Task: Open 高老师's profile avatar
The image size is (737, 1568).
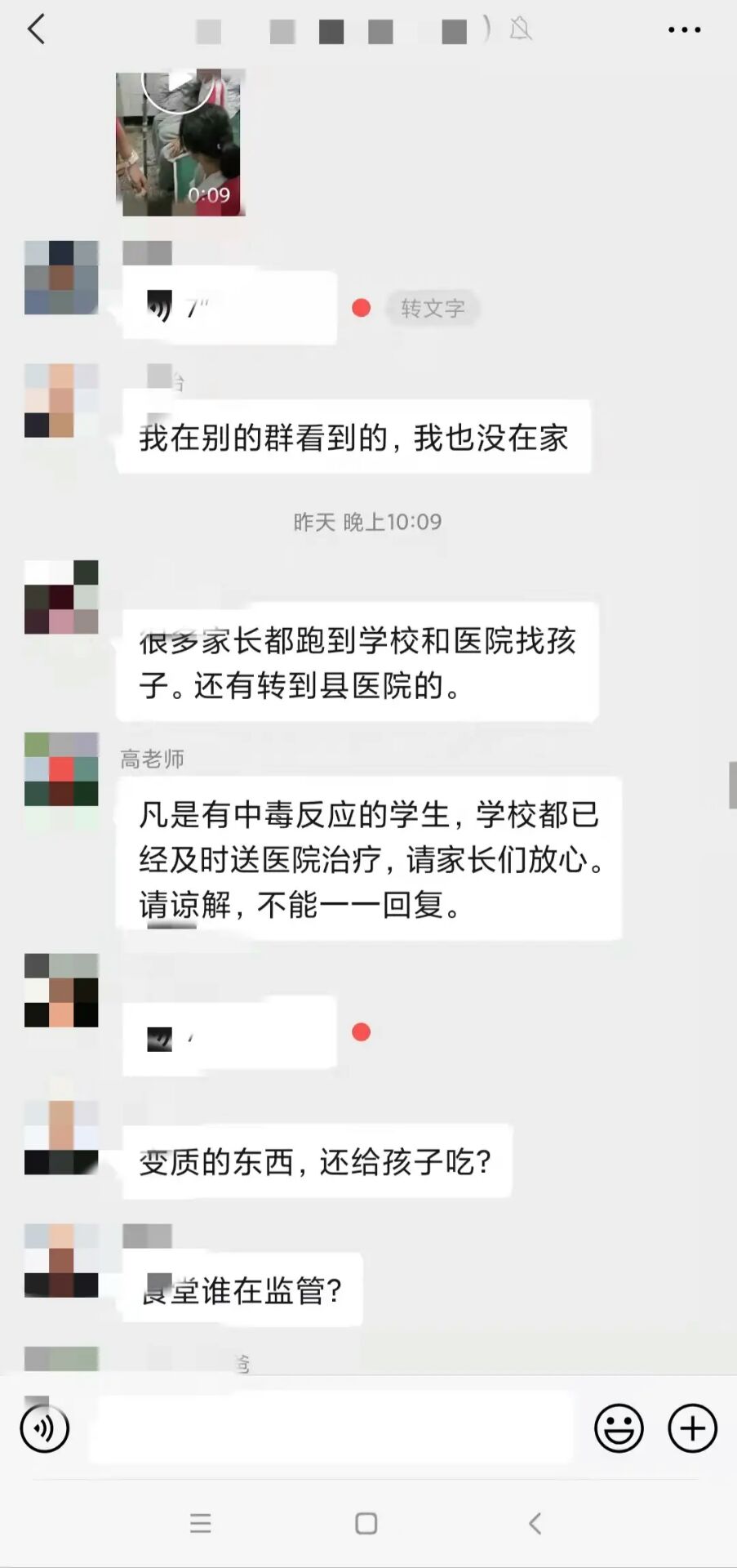Action: click(x=61, y=769)
